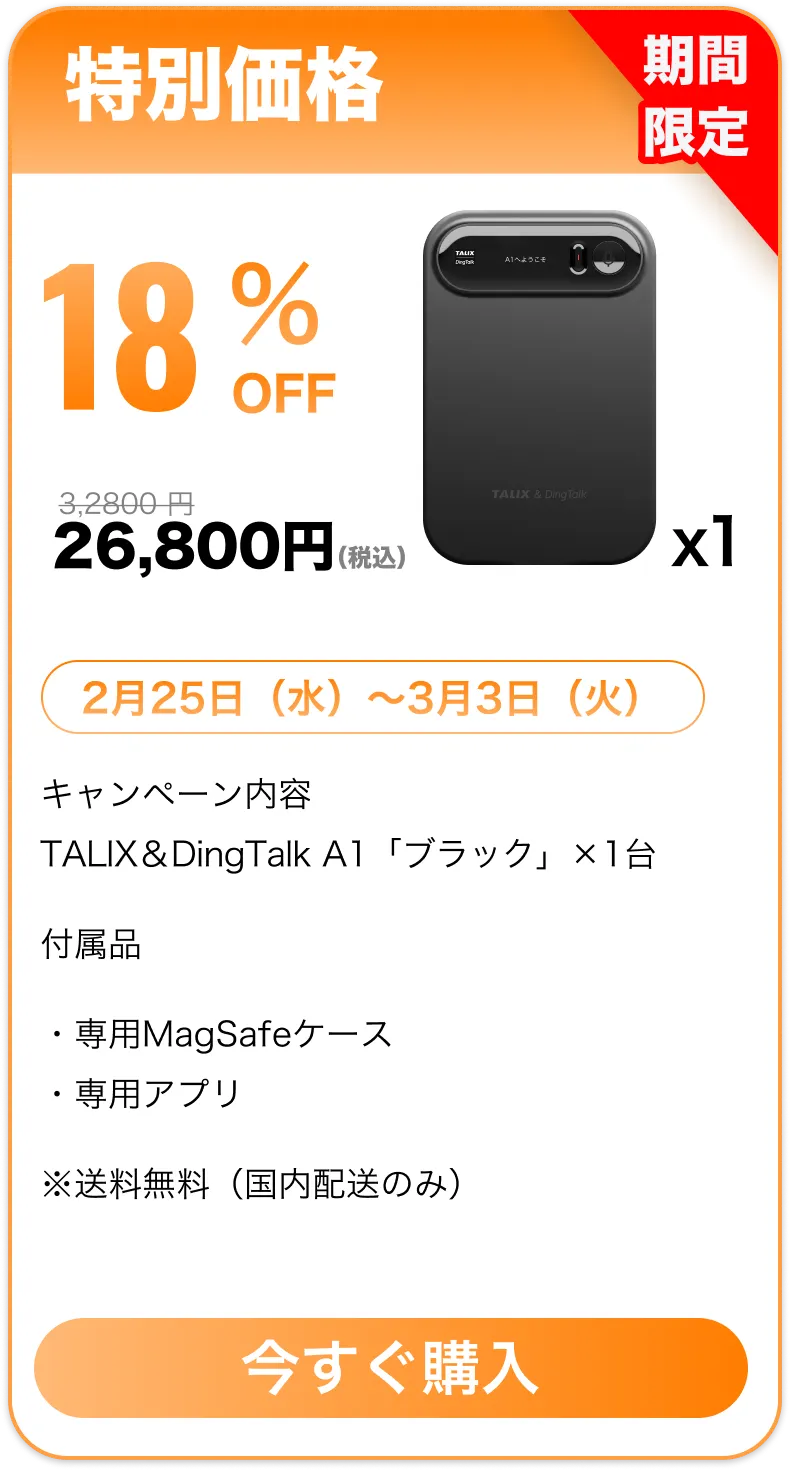This screenshot has width=790, height=1470.
Task: Click the A1へようこそ display screen
Action: tap(526, 259)
